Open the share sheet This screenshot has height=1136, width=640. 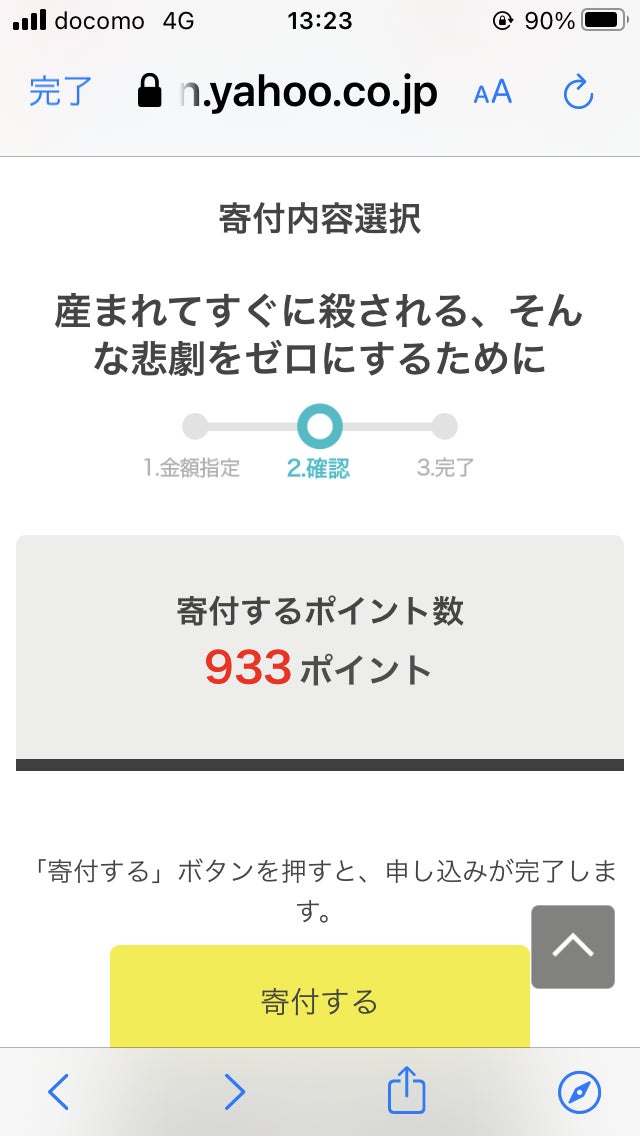(406, 1090)
